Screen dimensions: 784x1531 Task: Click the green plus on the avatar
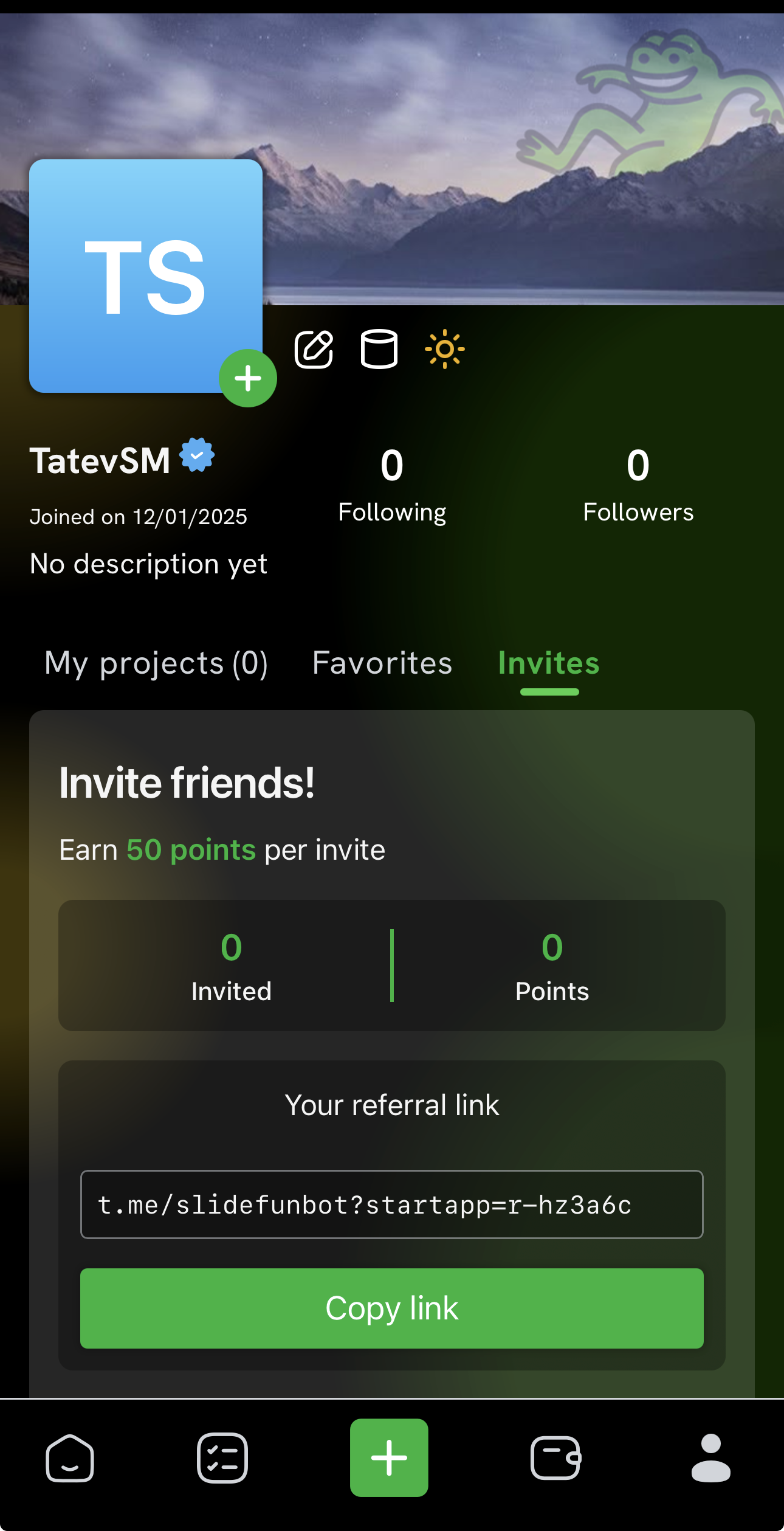pos(248,377)
